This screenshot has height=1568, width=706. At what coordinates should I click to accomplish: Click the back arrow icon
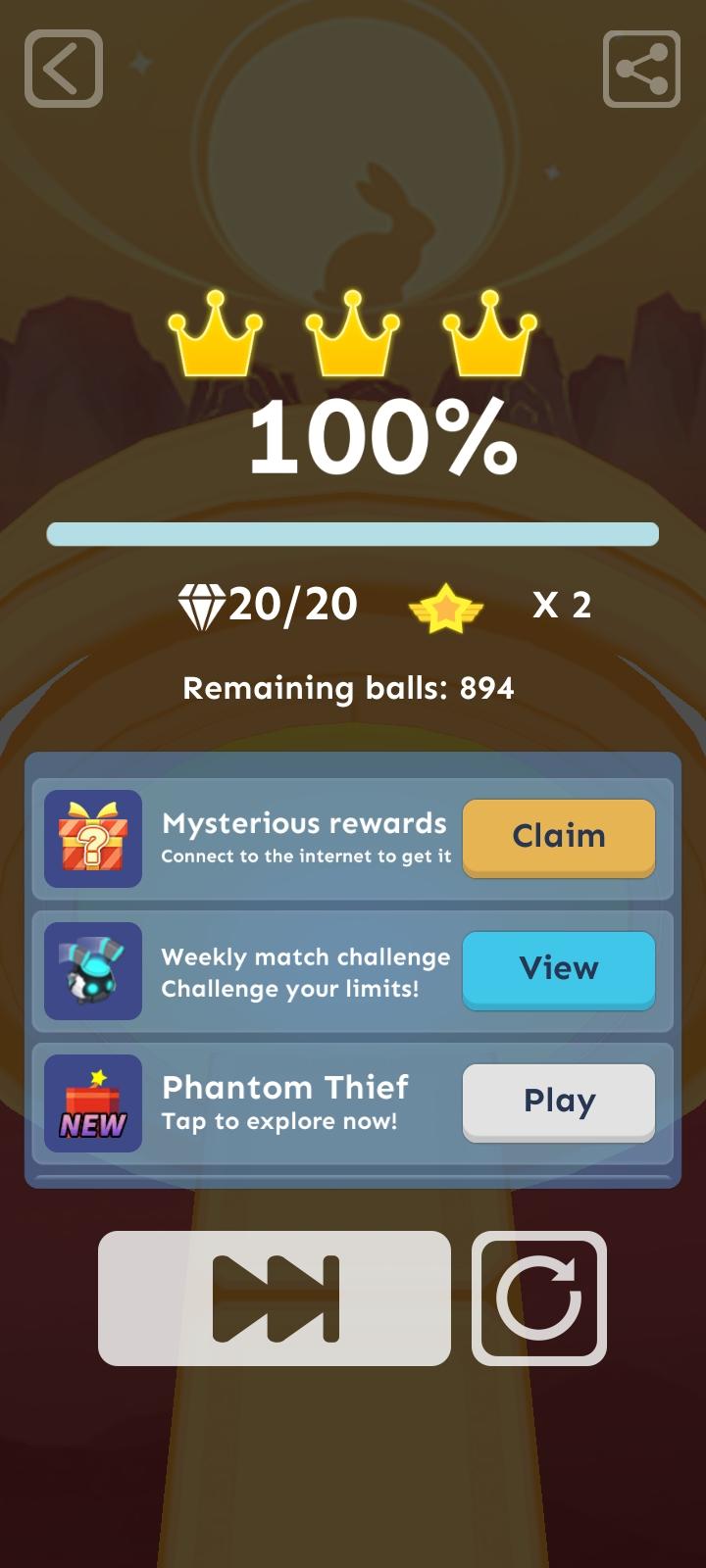pos(64,69)
